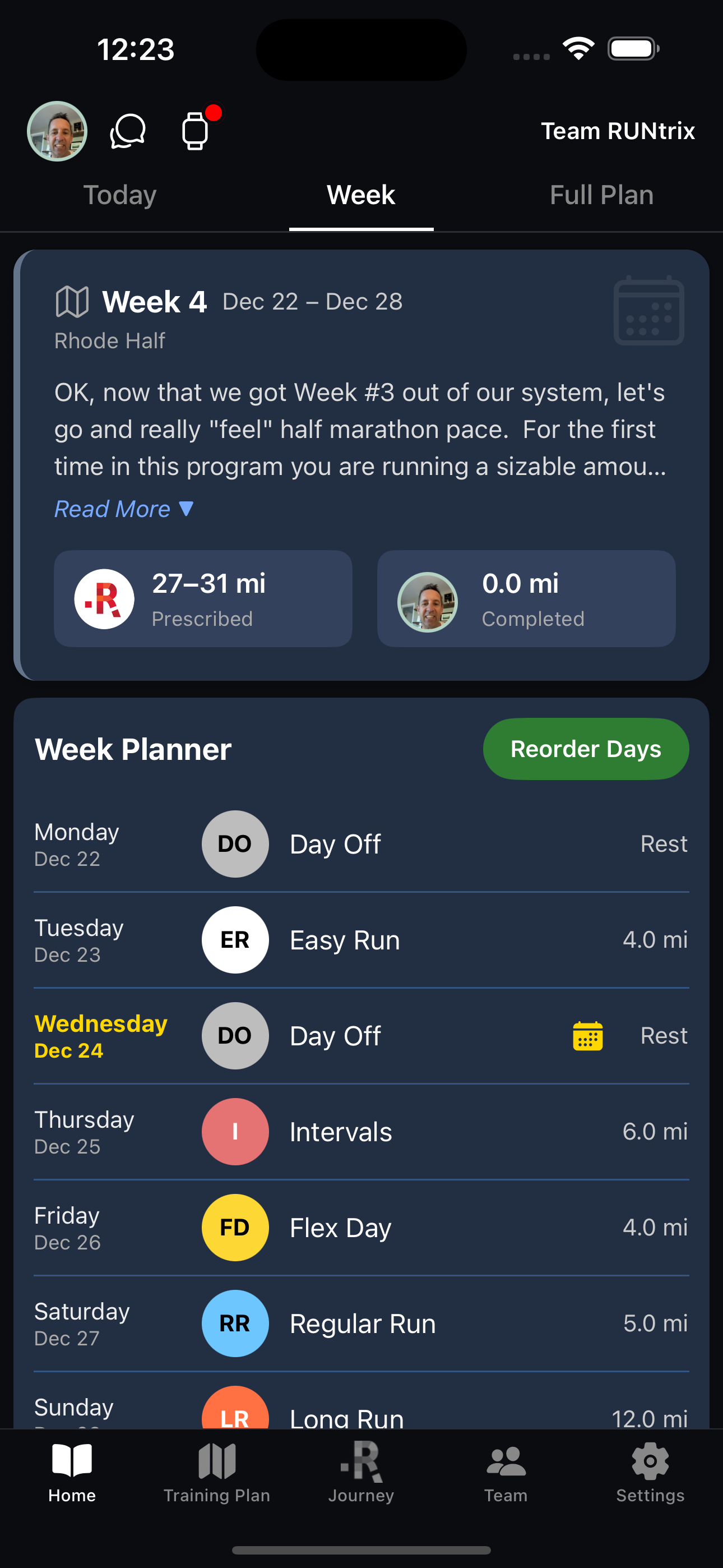Tap the Reorder Days button

click(x=586, y=748)
